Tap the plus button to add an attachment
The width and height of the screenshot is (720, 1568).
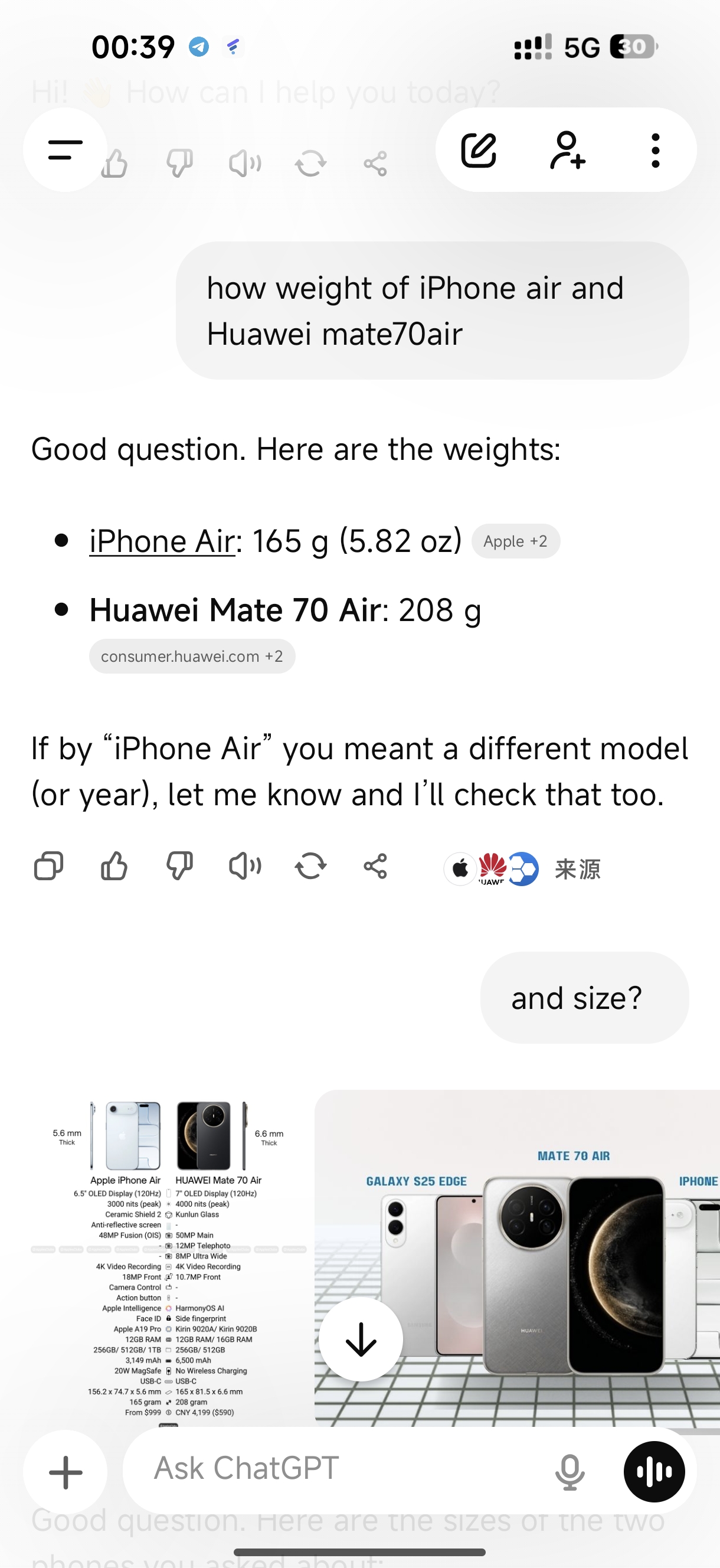pyautogui.click(x=65, y=1472)
